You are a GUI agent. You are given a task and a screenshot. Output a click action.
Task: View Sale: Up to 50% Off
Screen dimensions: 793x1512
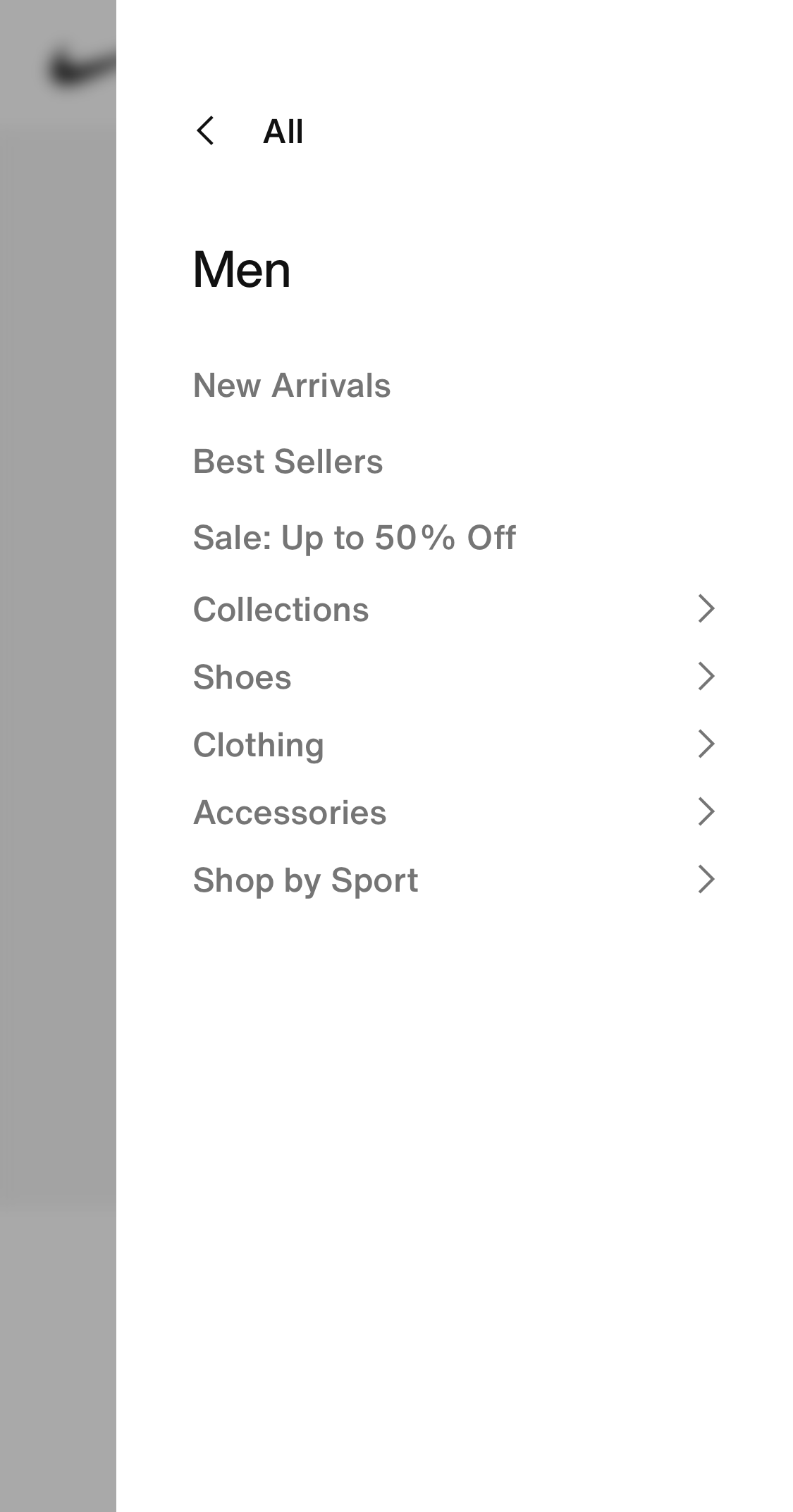coord(355,536)
